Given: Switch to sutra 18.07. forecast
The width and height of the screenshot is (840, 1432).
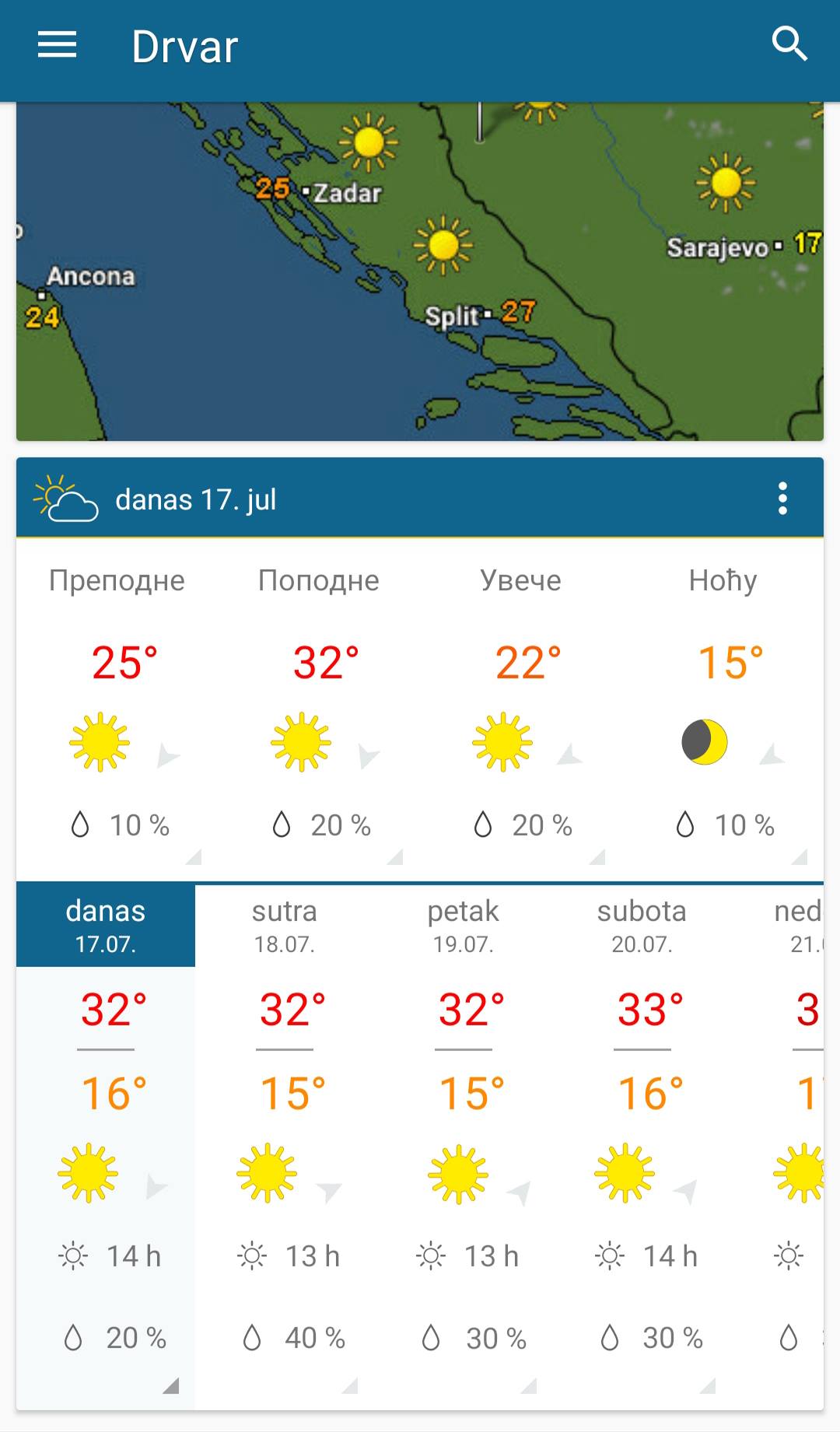Looking at the screenshot, I should click(285, 926).
